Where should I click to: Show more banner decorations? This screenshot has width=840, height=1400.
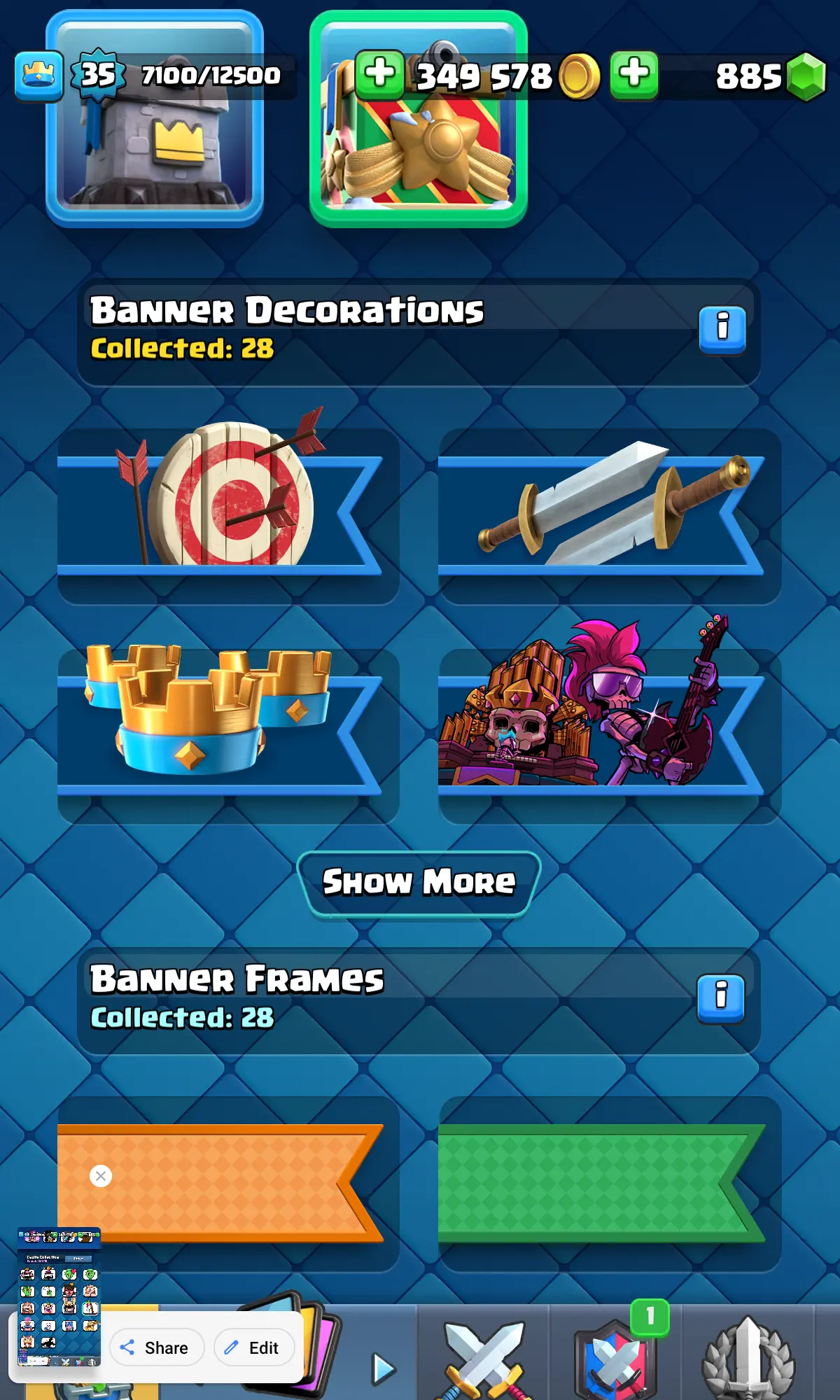click(419, 882)
